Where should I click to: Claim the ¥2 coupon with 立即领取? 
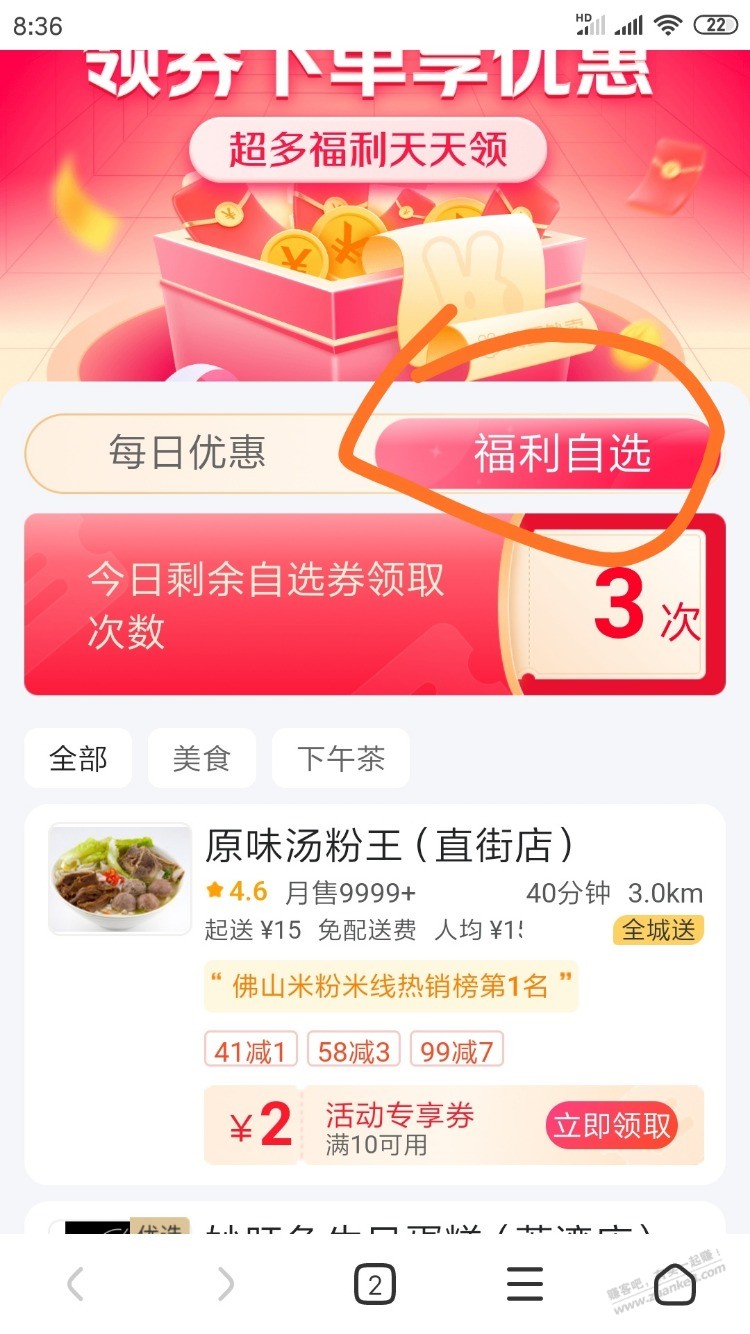point(612,1126)
